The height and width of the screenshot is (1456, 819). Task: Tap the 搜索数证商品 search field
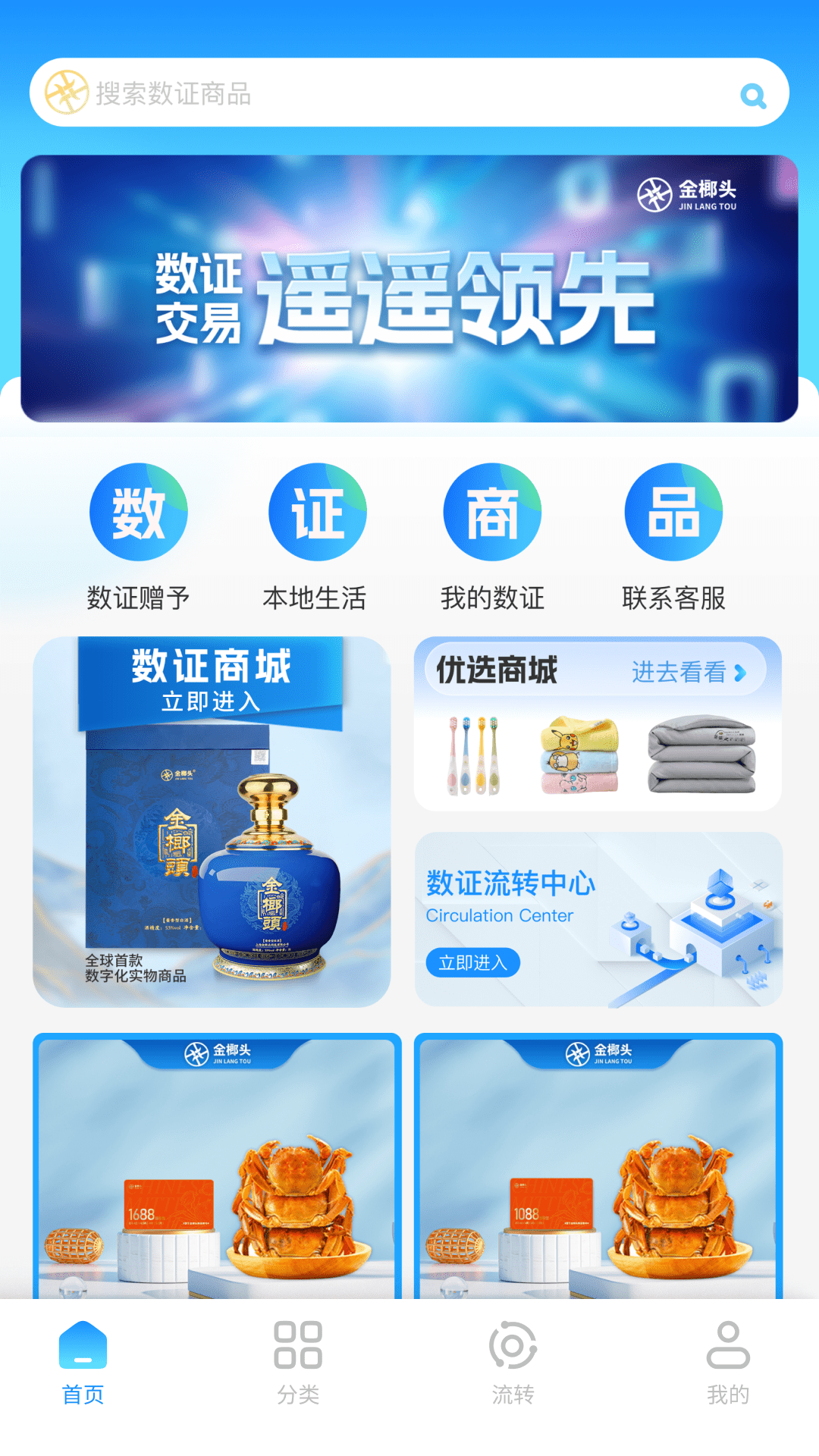(x=379, y=93)
